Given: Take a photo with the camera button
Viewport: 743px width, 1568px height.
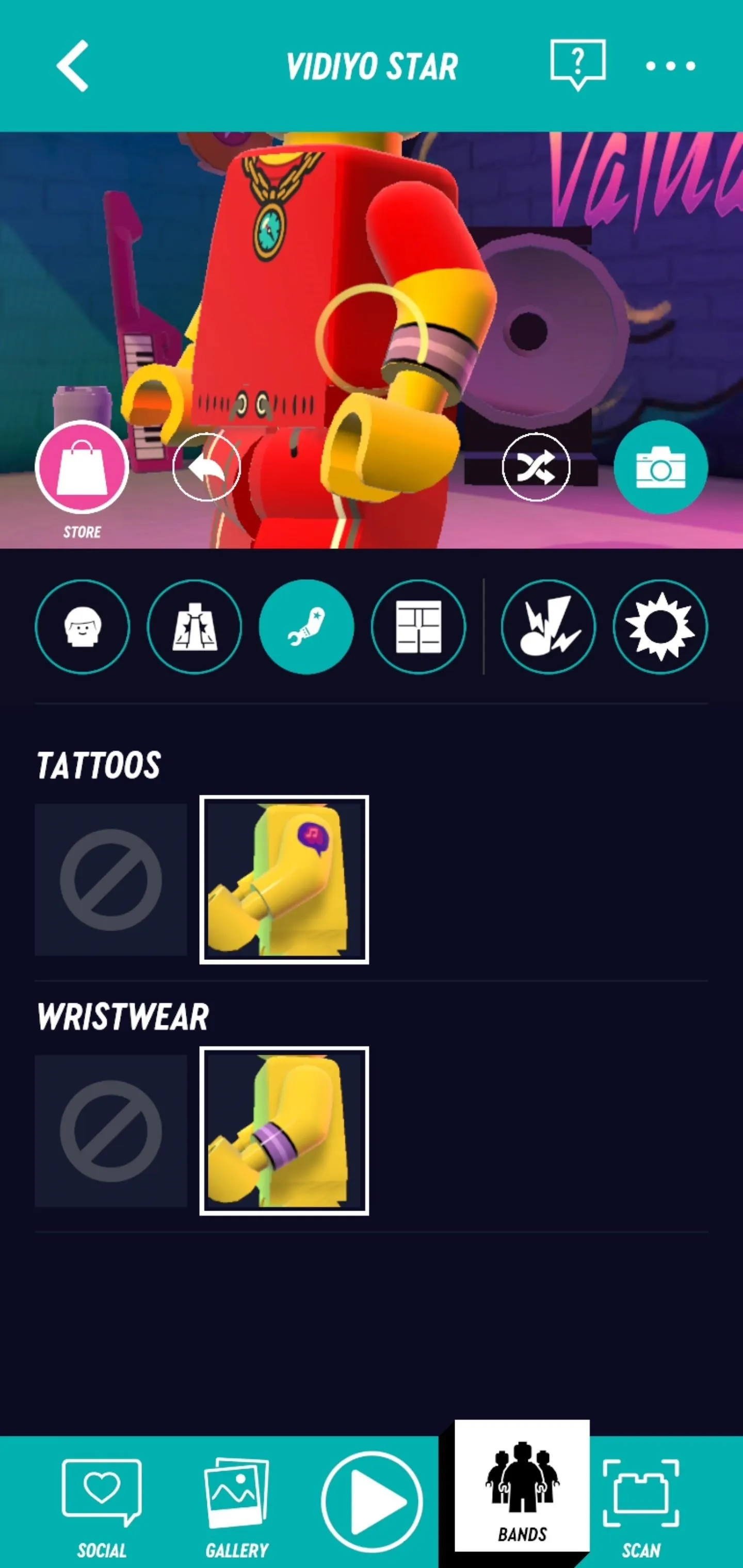Looking at the screenshot, I should point(661,467).
